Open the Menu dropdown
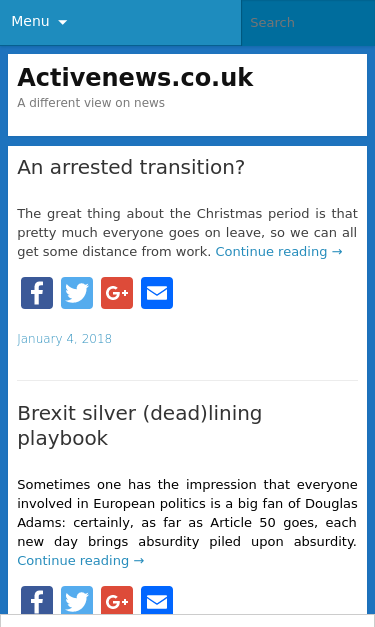Screen dimensions: 375x627 (x=39, y=22)
